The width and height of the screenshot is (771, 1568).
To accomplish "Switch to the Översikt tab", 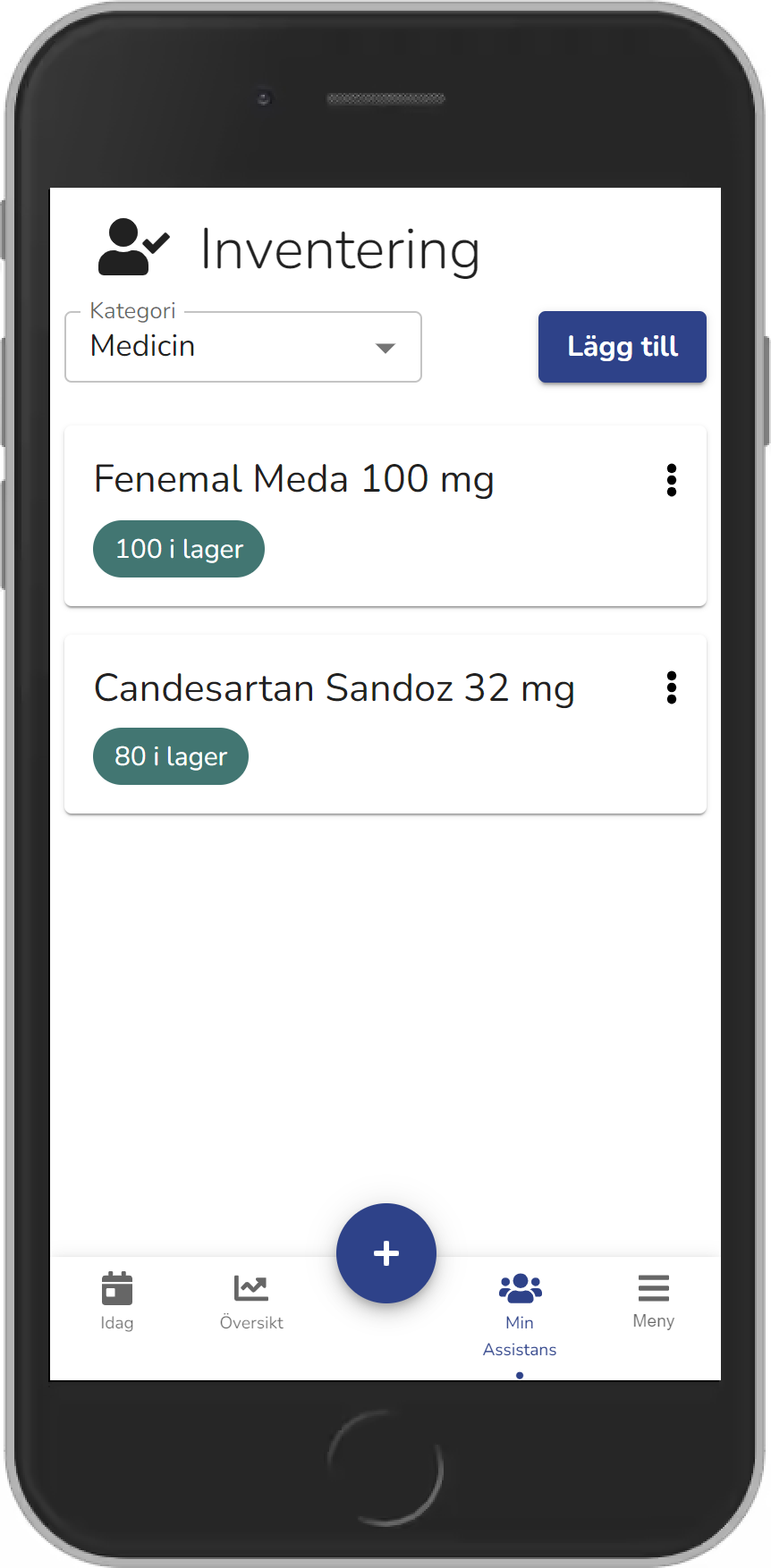I will tap(251, 1302).
